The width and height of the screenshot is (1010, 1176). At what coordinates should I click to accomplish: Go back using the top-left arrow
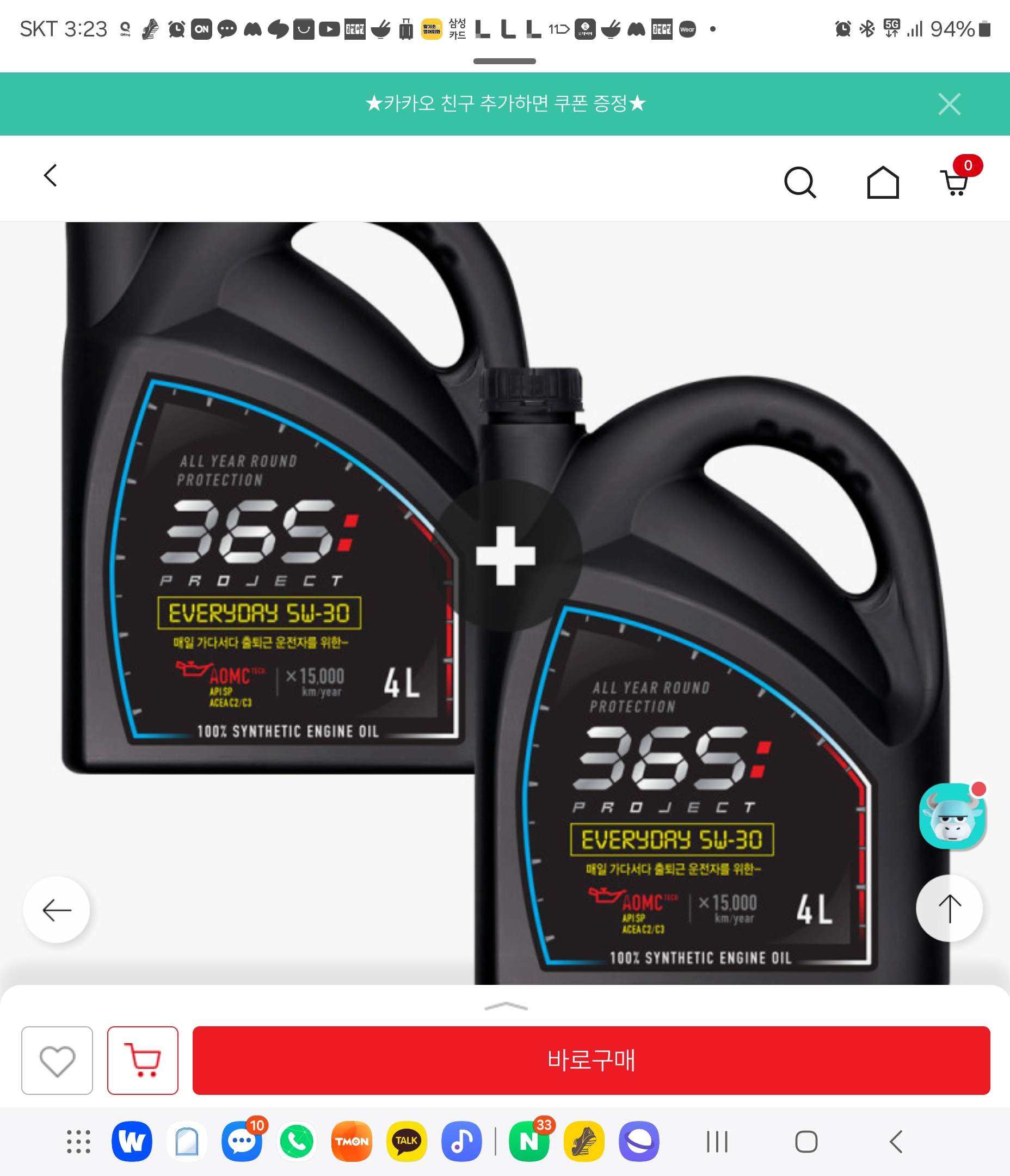click(51, 175)
